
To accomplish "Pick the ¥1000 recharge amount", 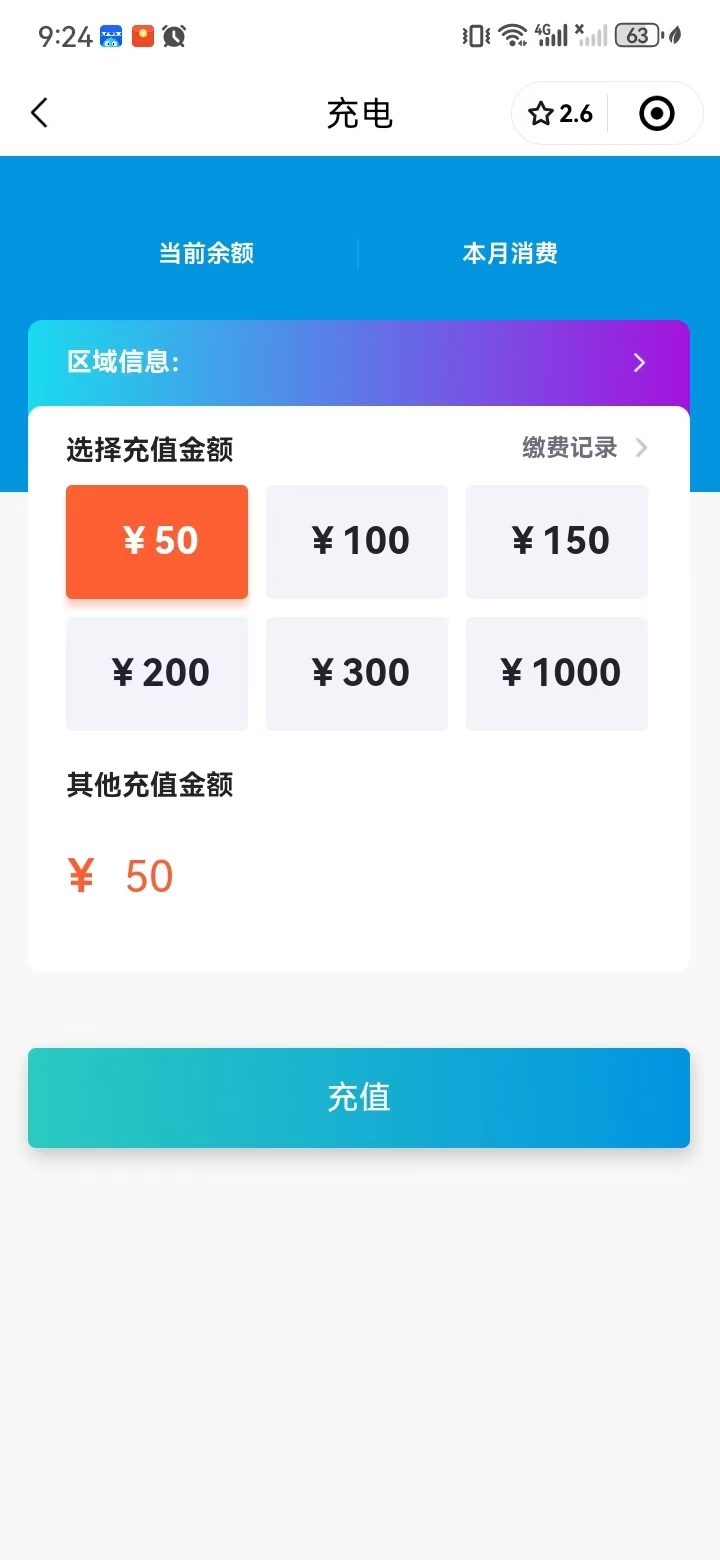I will point(557,673).
